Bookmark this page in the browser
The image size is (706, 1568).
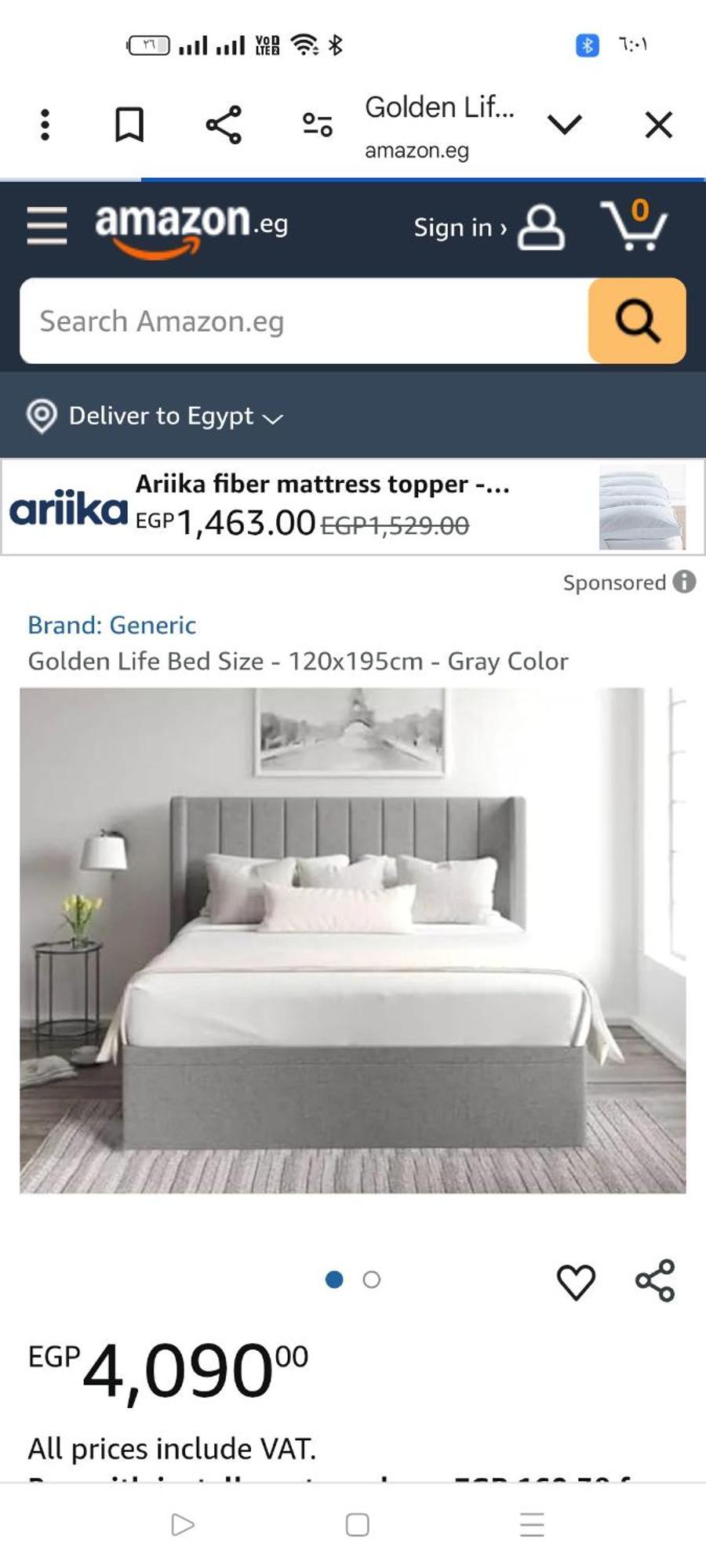(x=129, y=125)
